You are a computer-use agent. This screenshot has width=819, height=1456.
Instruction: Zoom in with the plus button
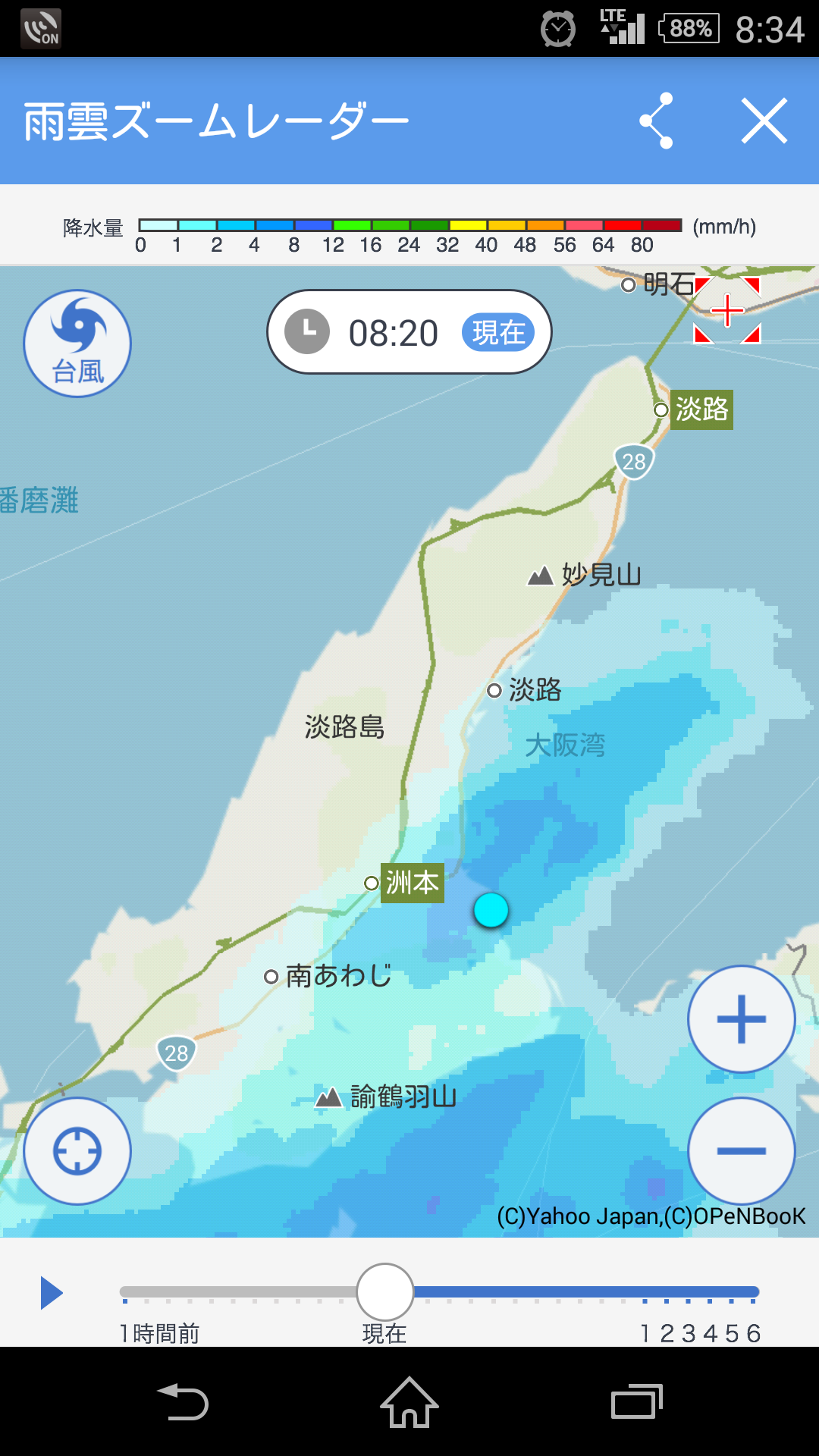pos(741,1018)
